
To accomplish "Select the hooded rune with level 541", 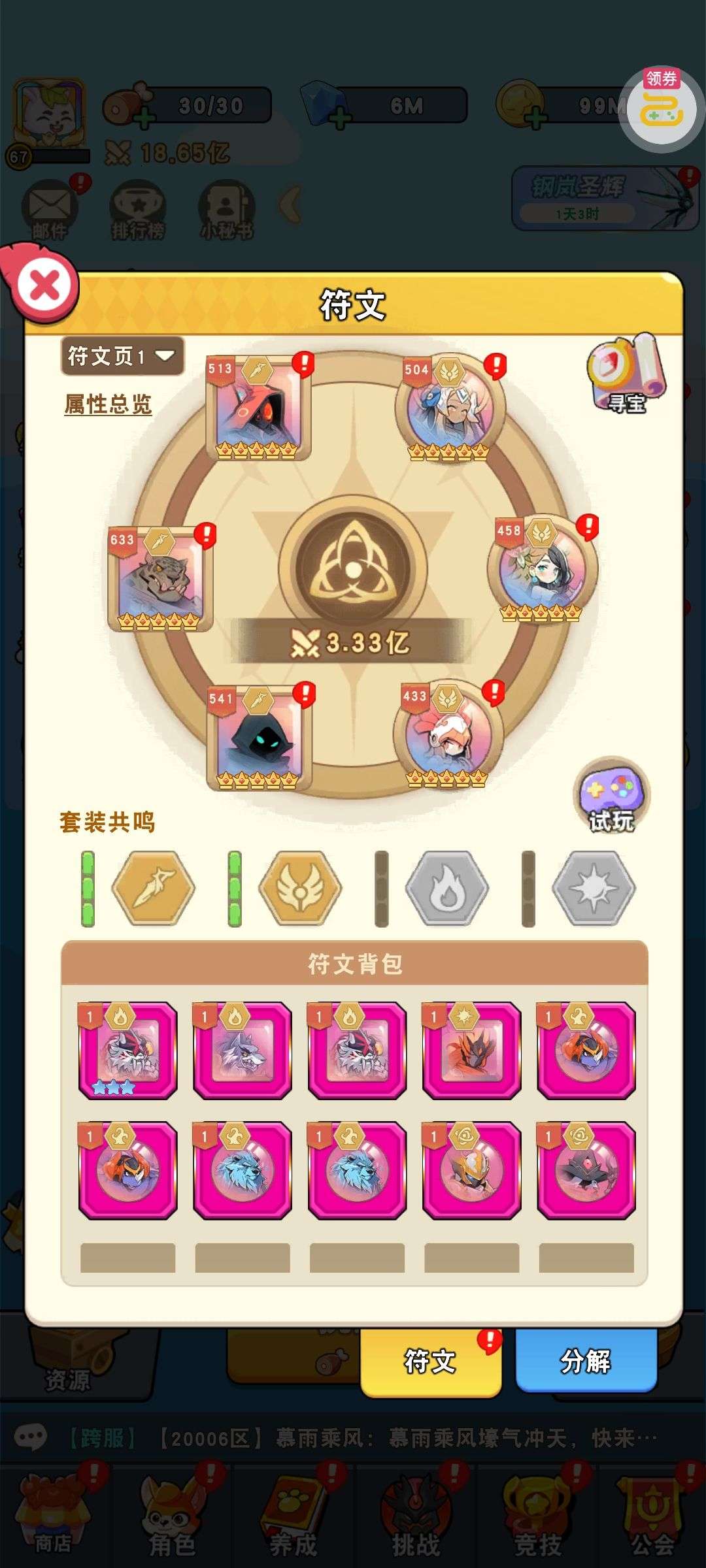I will [x=259, y=738].
